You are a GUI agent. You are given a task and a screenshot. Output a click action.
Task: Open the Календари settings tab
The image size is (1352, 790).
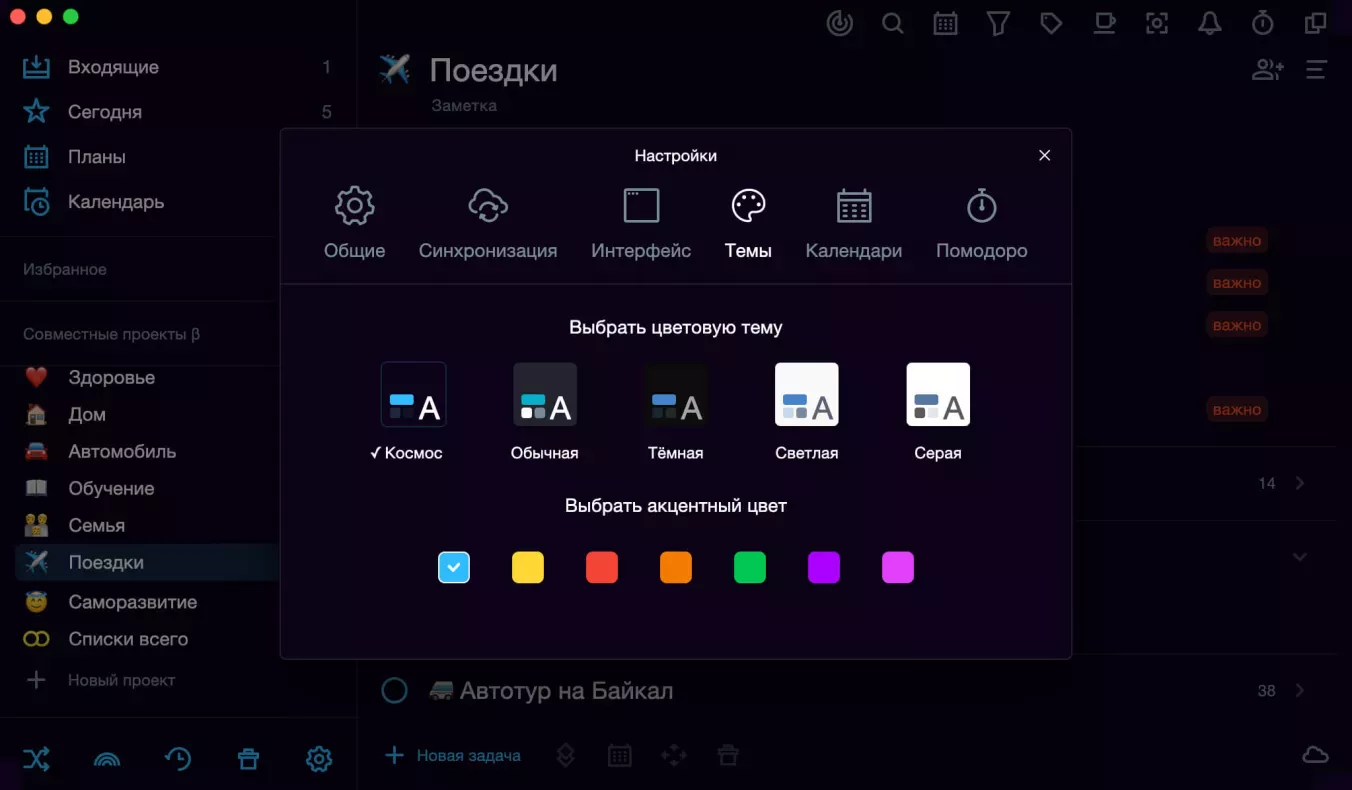(853, 224)
